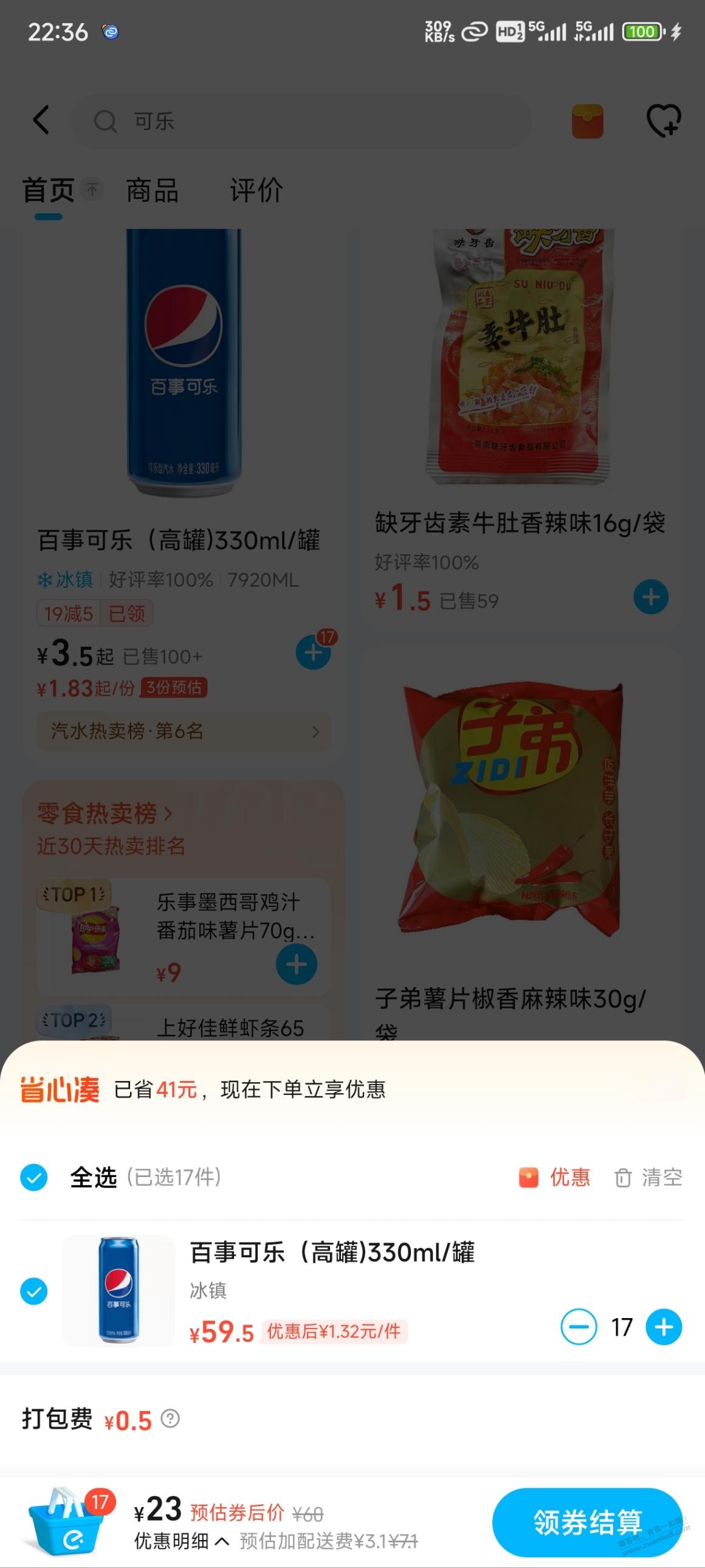This screenshot has height=1568, width=705.
Task: Clear the cart with 清空
Action: (648, 1177)
